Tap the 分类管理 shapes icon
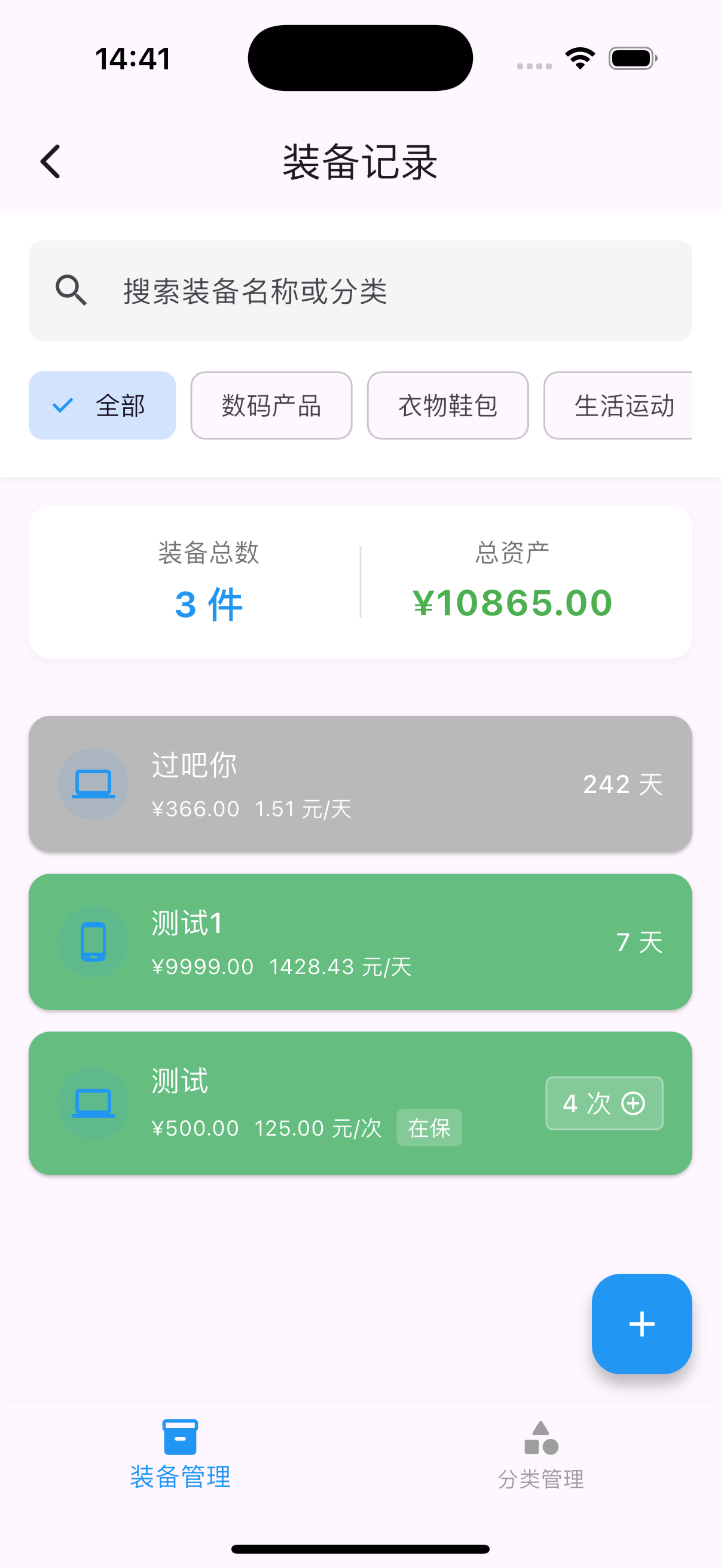The width and height of the screenshot is (721, 1568). [540, 1438]
